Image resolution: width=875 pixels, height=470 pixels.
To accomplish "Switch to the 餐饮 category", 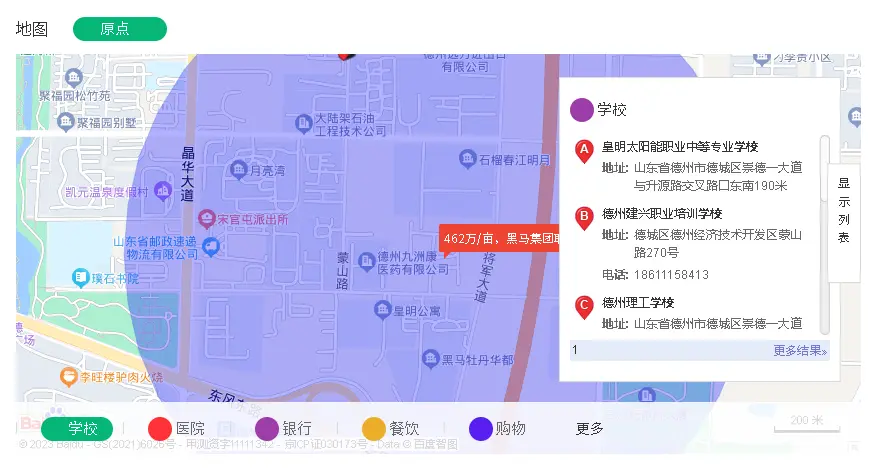I will tap(391, 429).
